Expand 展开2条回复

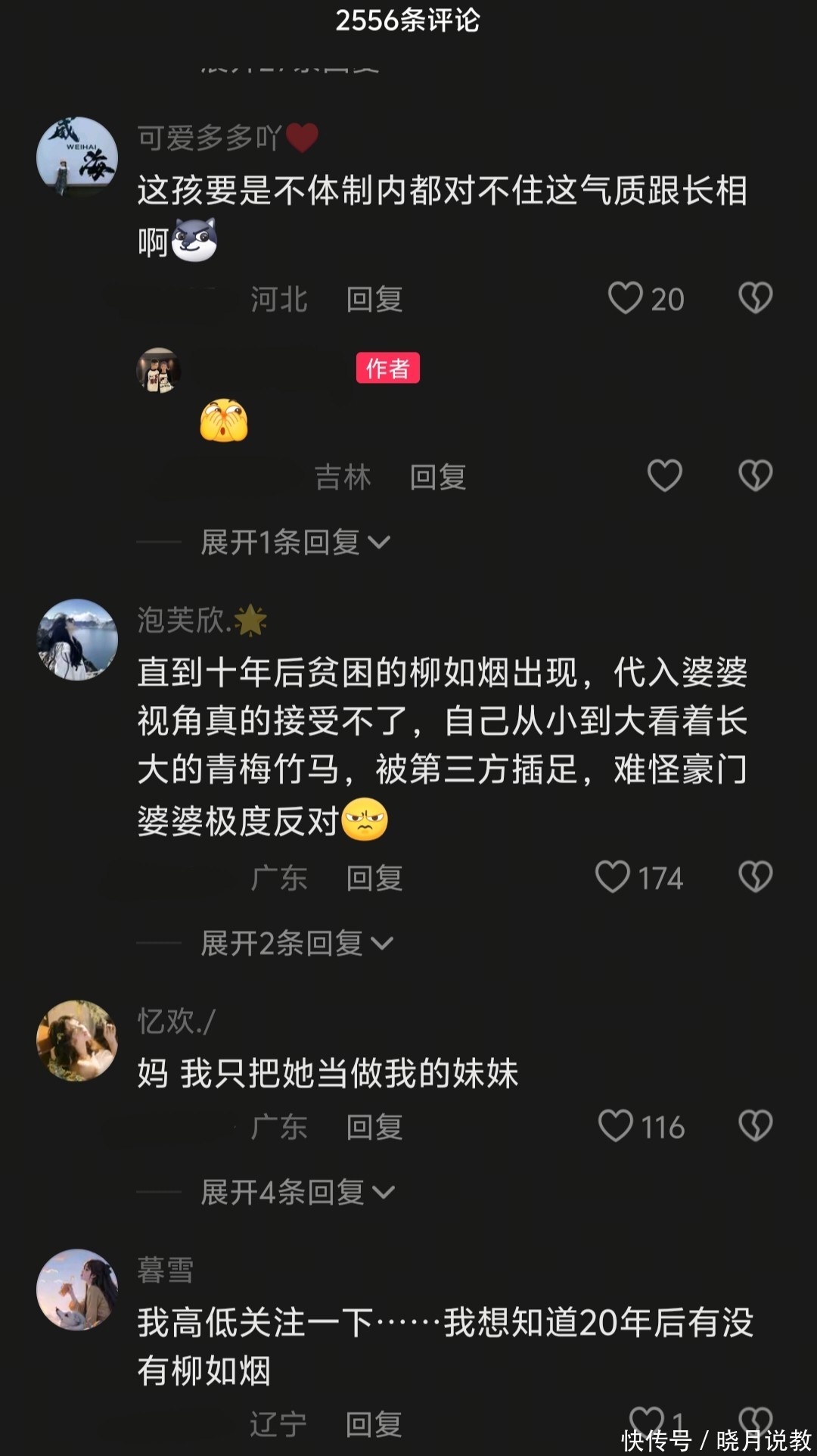[297, 943]
